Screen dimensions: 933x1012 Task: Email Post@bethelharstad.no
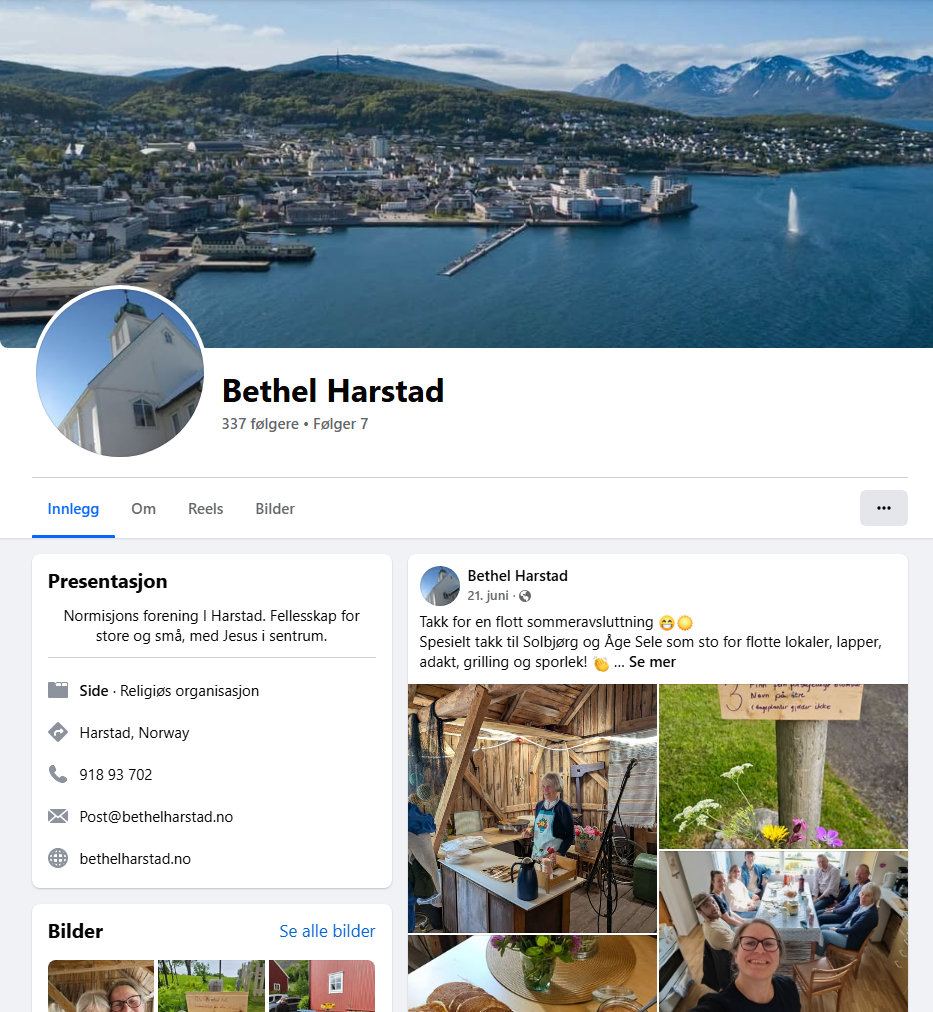pyautogui.click(x=156, y=816)
